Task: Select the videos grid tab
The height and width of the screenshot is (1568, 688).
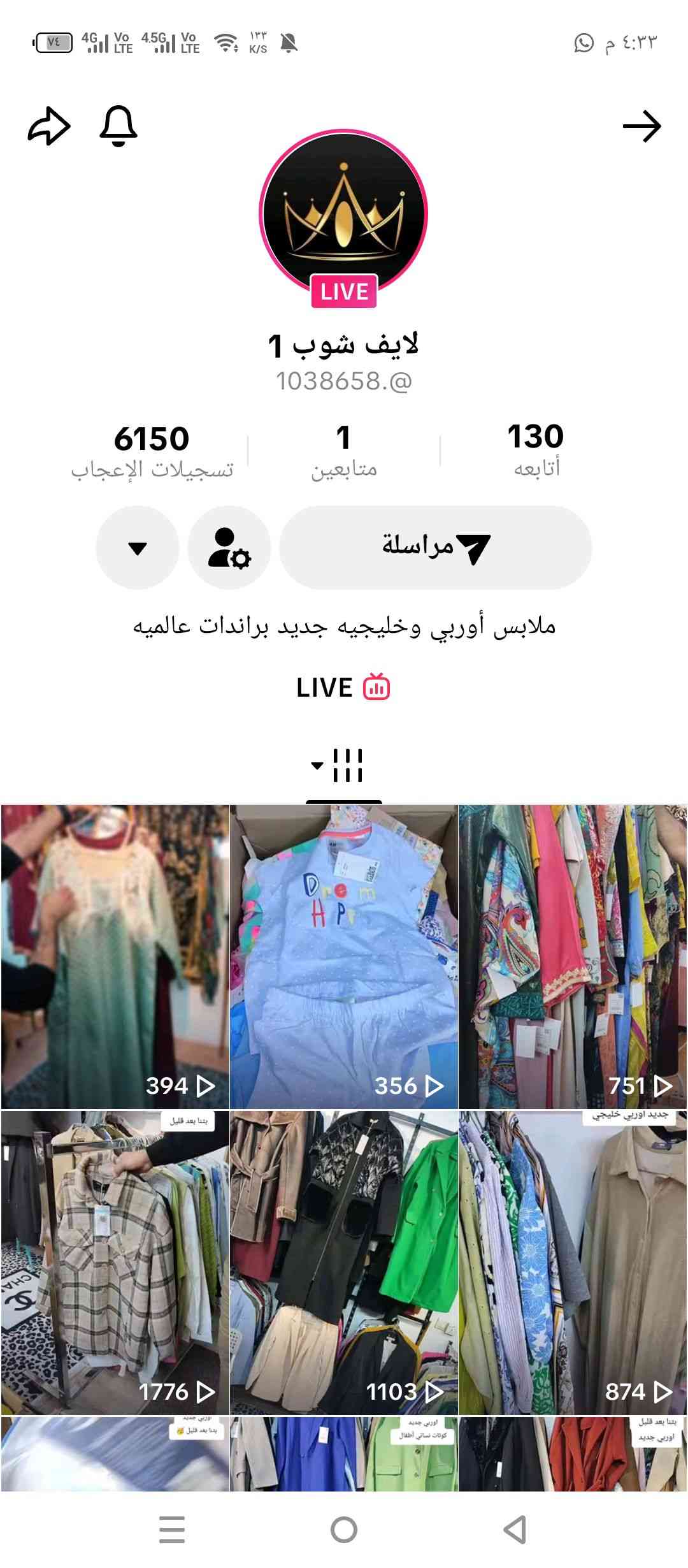Action: point(344,765)
